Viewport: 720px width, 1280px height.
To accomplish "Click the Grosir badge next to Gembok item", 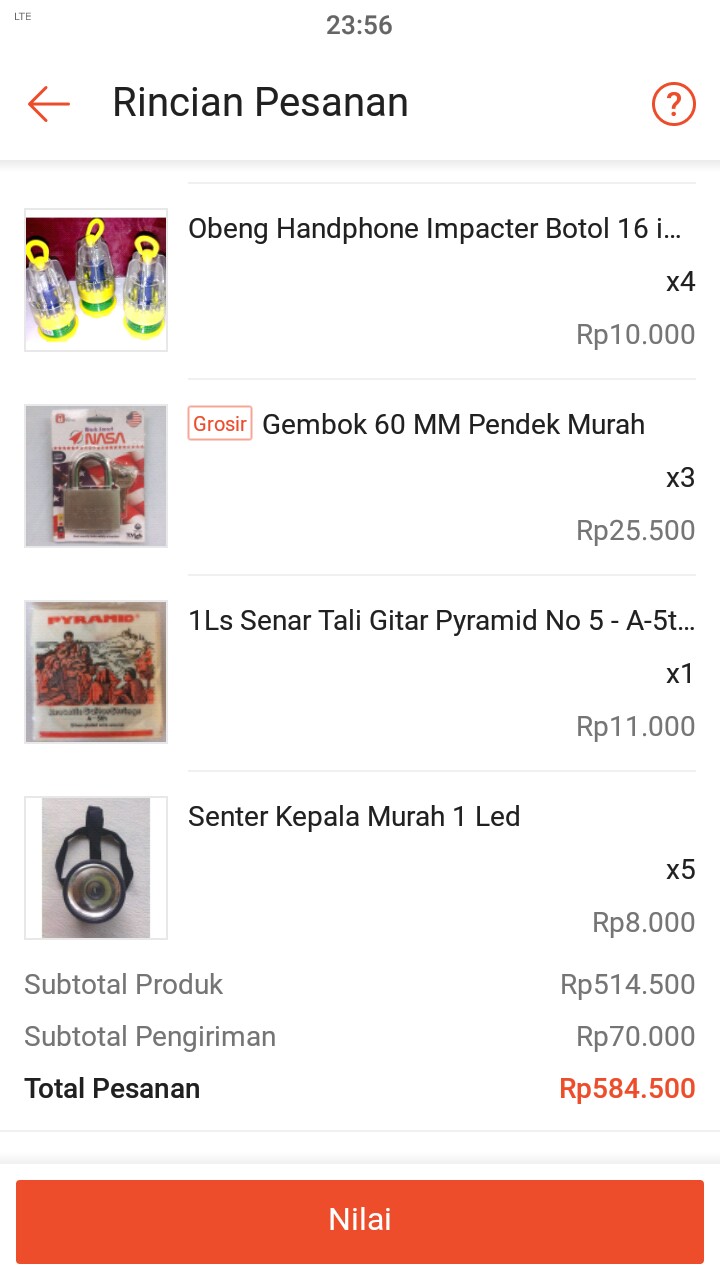I will pyautogui.click(x=220, y=424).
